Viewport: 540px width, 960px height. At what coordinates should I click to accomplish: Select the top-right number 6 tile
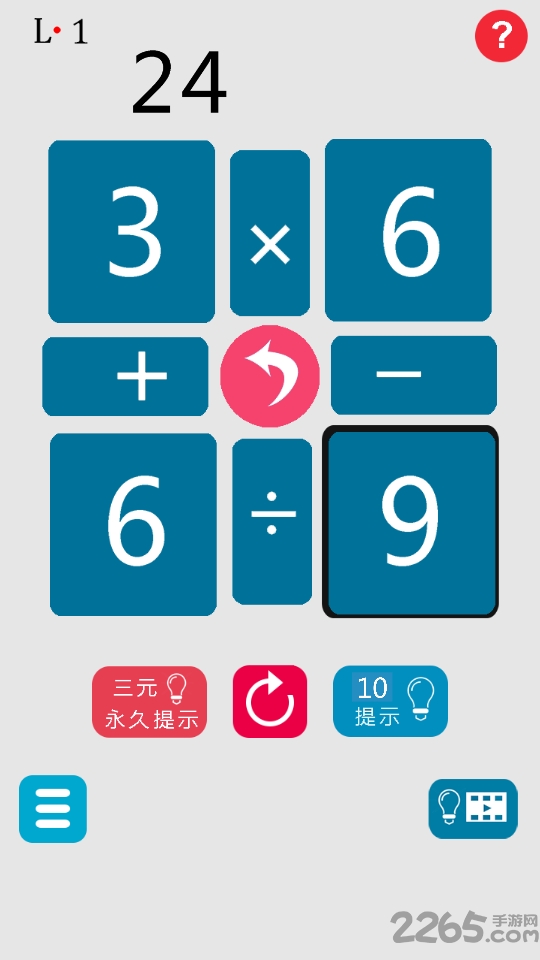[x=408, y=230]
